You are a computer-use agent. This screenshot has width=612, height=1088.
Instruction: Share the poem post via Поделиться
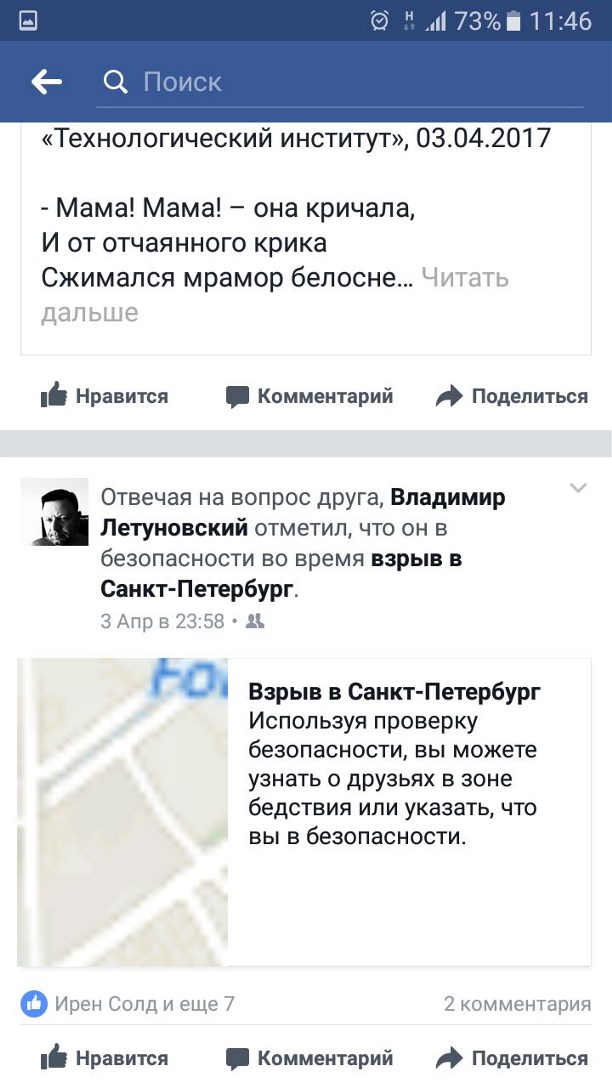point(512,396)
